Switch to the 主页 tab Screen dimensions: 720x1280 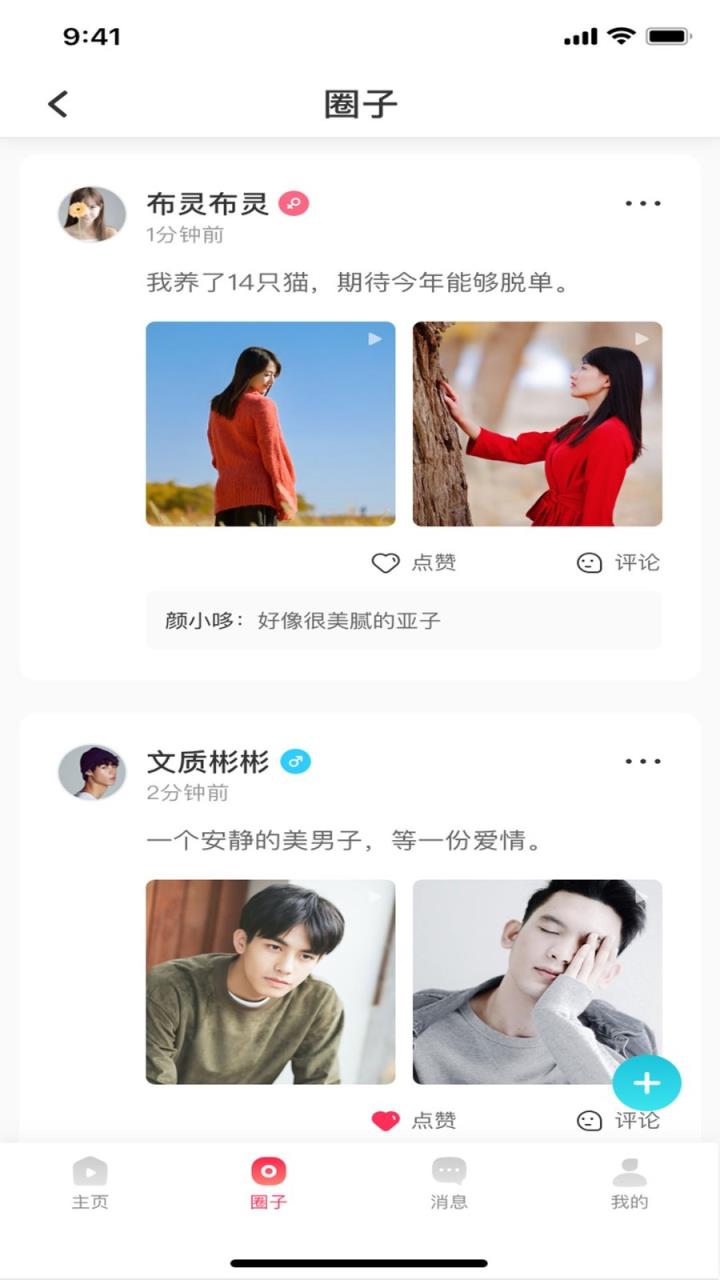click(90, 1183)
